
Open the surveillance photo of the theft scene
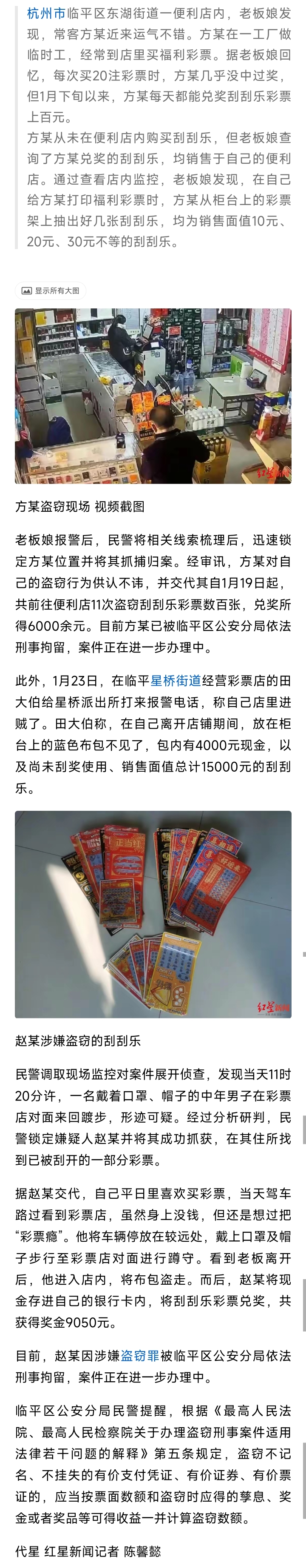click(153, 396)
